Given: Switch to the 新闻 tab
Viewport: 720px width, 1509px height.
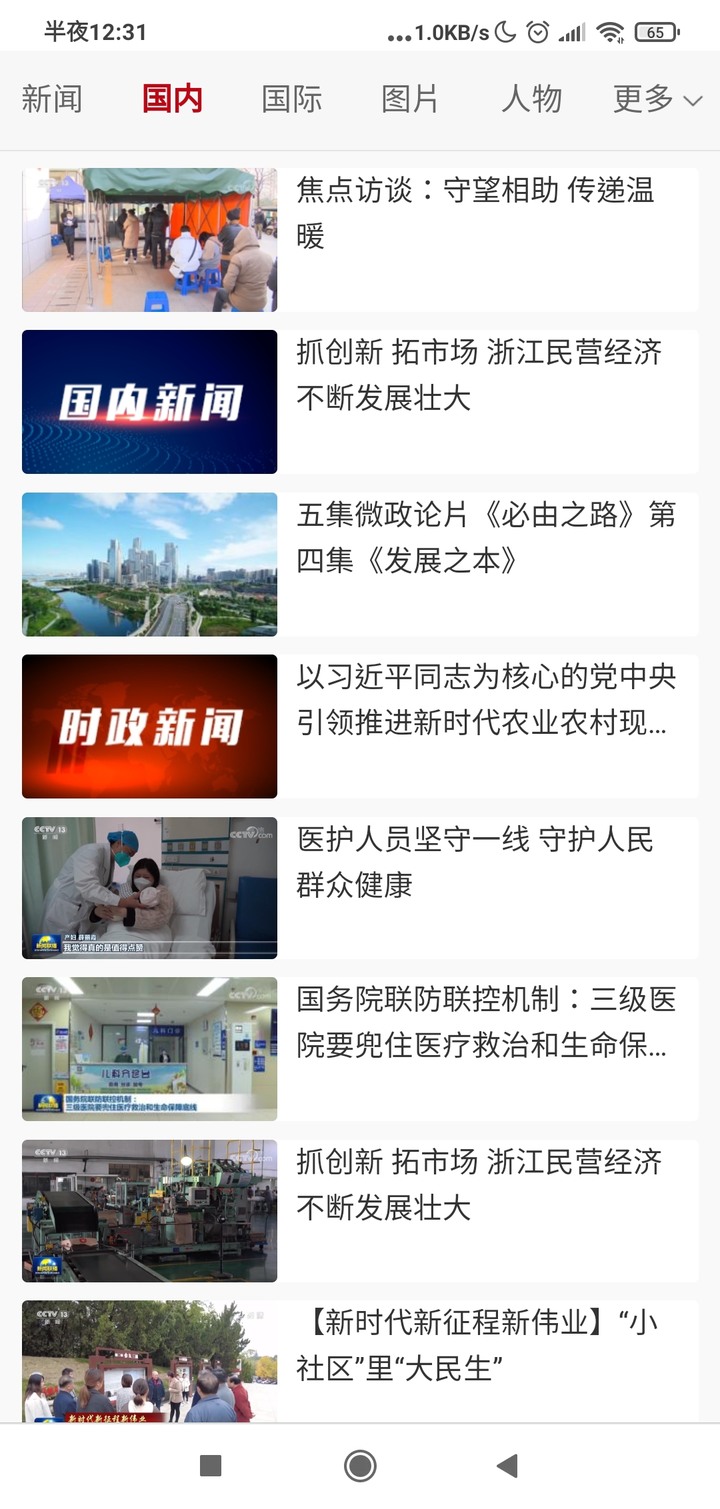Looking at the screenshot, I should (52, 99).
